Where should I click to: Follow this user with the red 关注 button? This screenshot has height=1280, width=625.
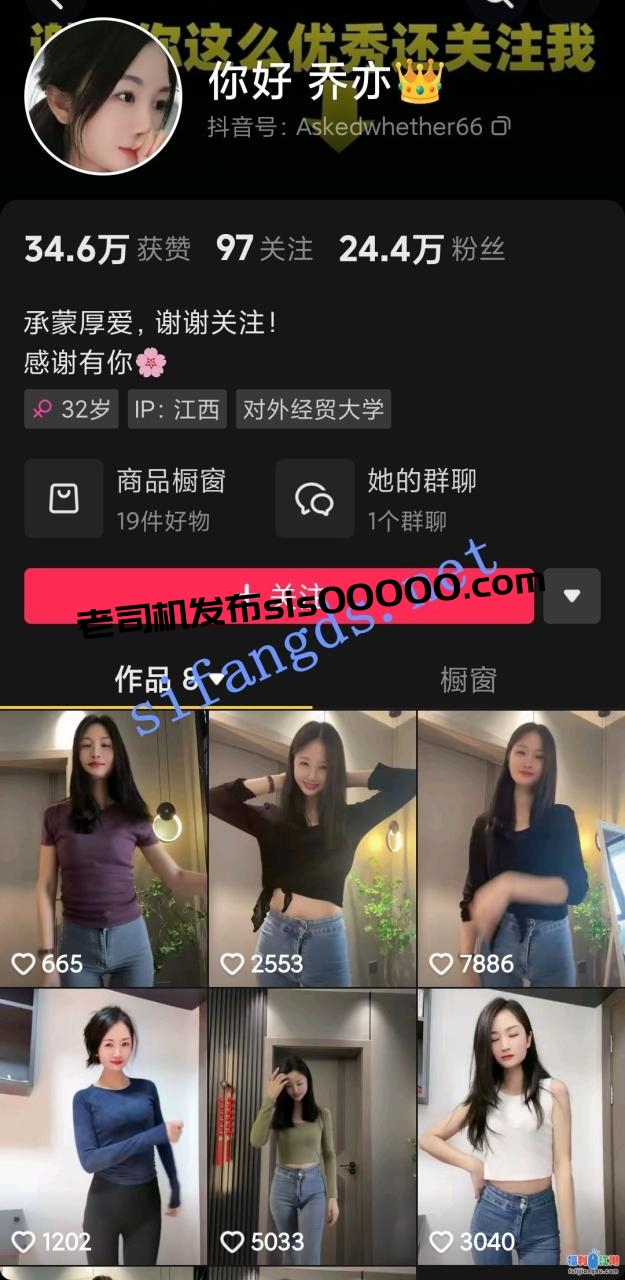point(279,596)
